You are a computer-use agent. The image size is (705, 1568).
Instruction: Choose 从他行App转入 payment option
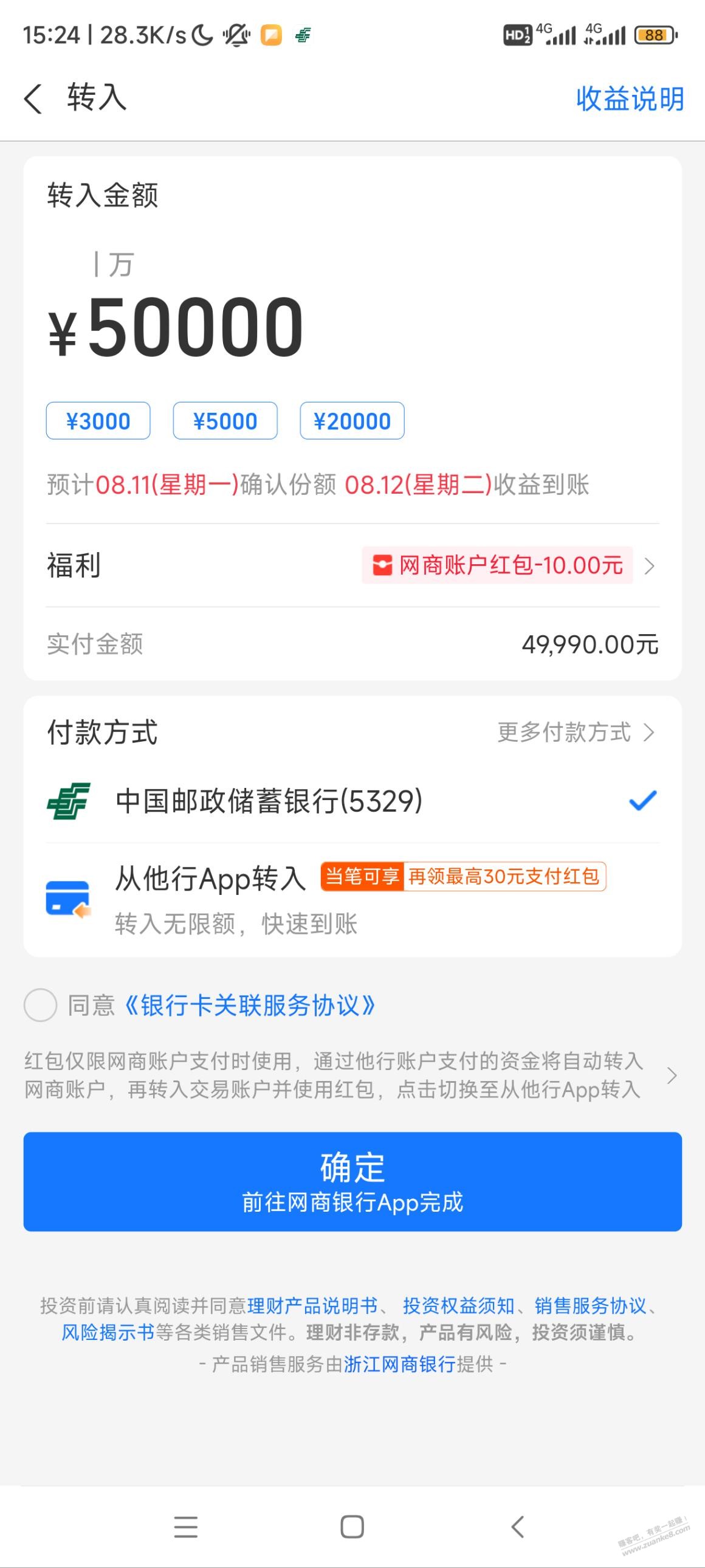point(210,879)
